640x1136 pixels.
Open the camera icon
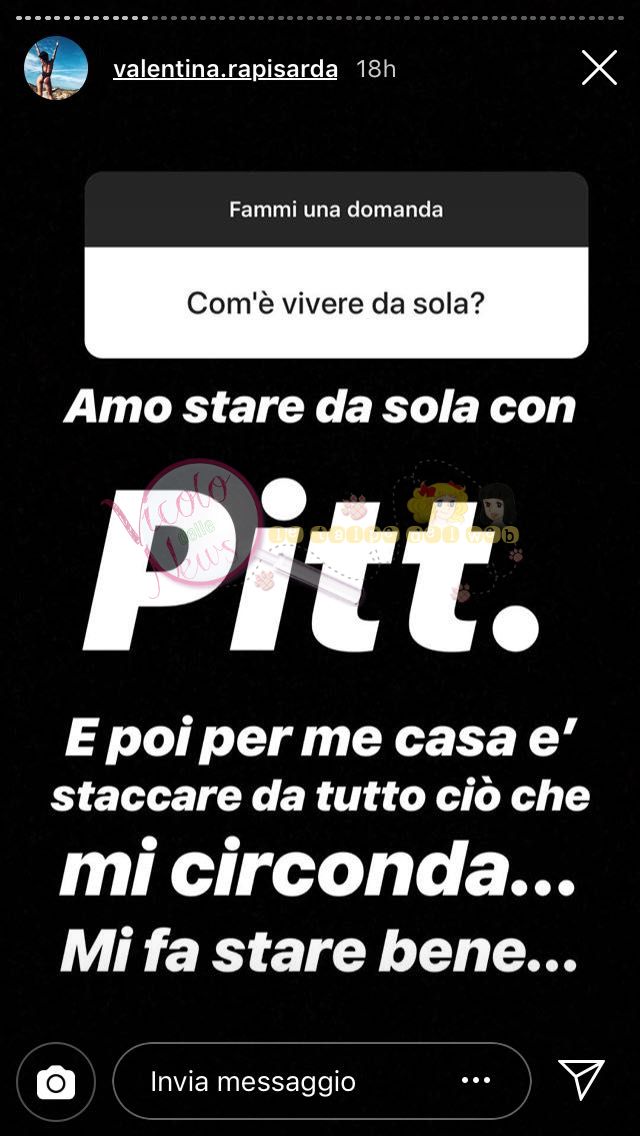(56, 1082)
